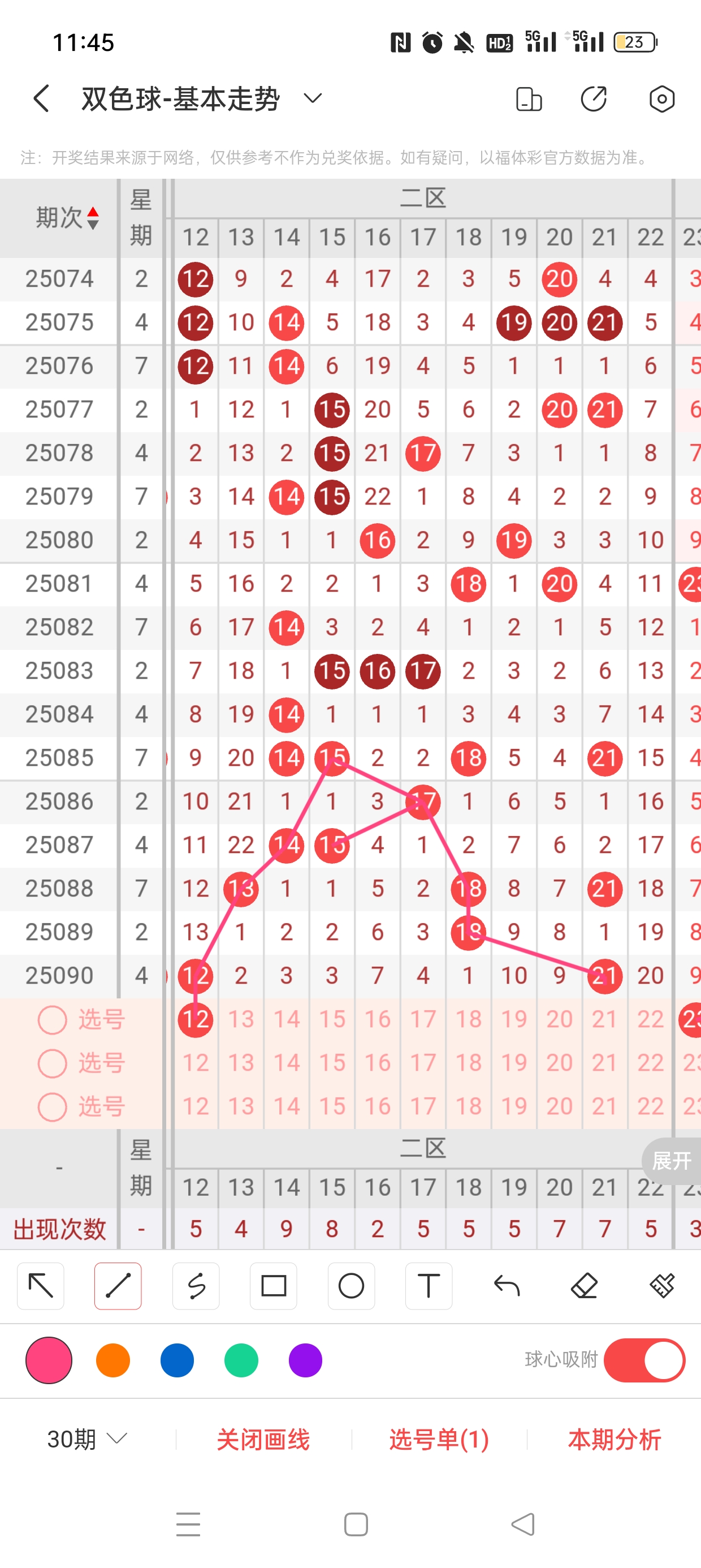The width and height of the screenshot is (701, 1568).
Task: Select the circle shape tool
Action: tap(351, 1286)
